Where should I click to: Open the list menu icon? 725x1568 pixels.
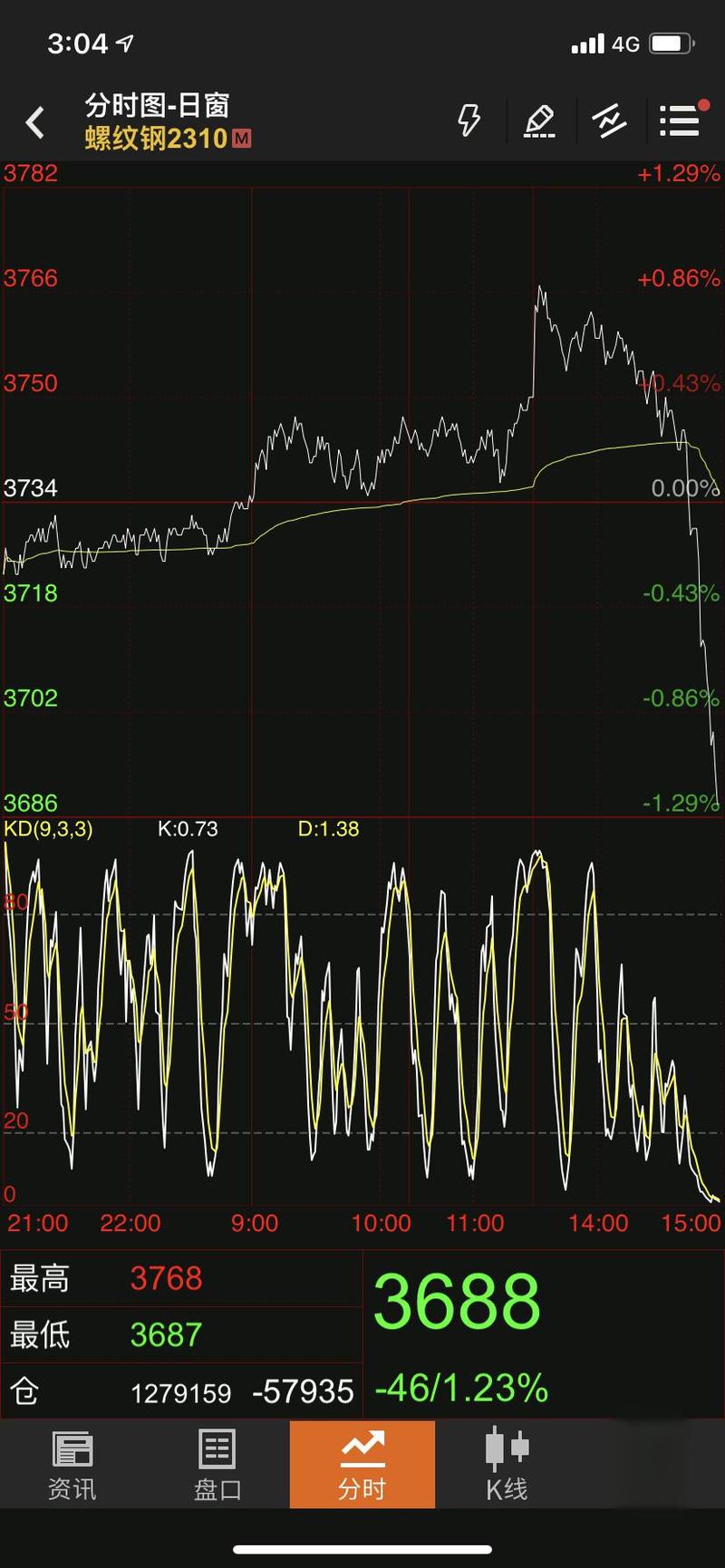(680, 120)
